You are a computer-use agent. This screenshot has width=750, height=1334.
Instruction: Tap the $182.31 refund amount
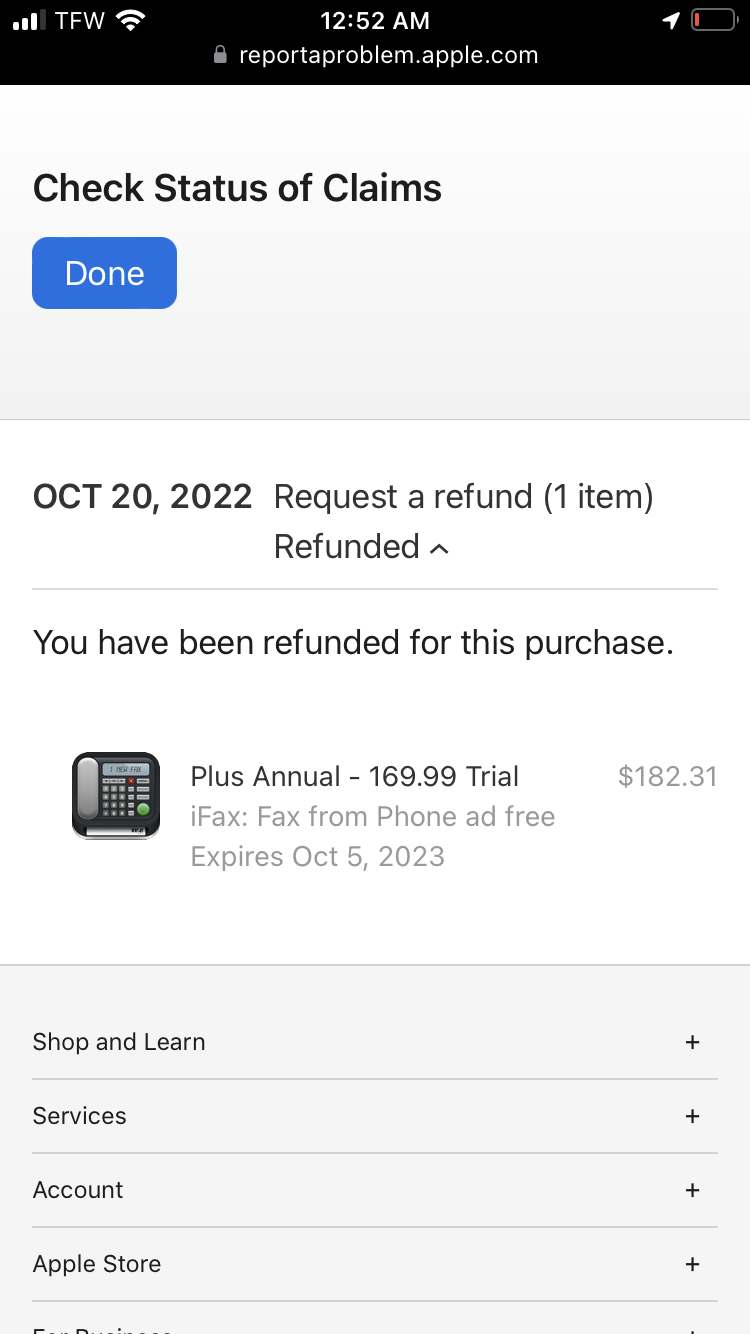(x=667, y=776)
